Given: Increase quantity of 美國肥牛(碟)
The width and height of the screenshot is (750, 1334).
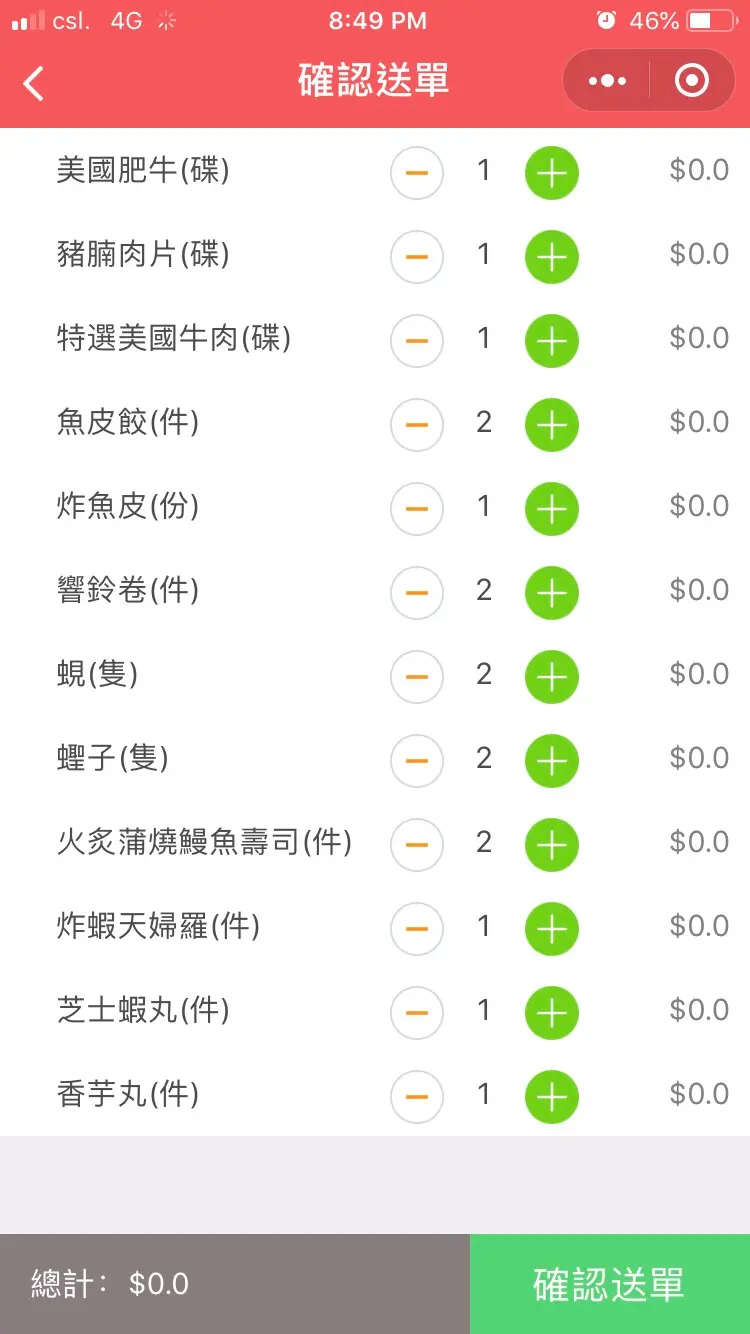Looking at the screenshot, I should pyautogui.click(x=552, y=173).
